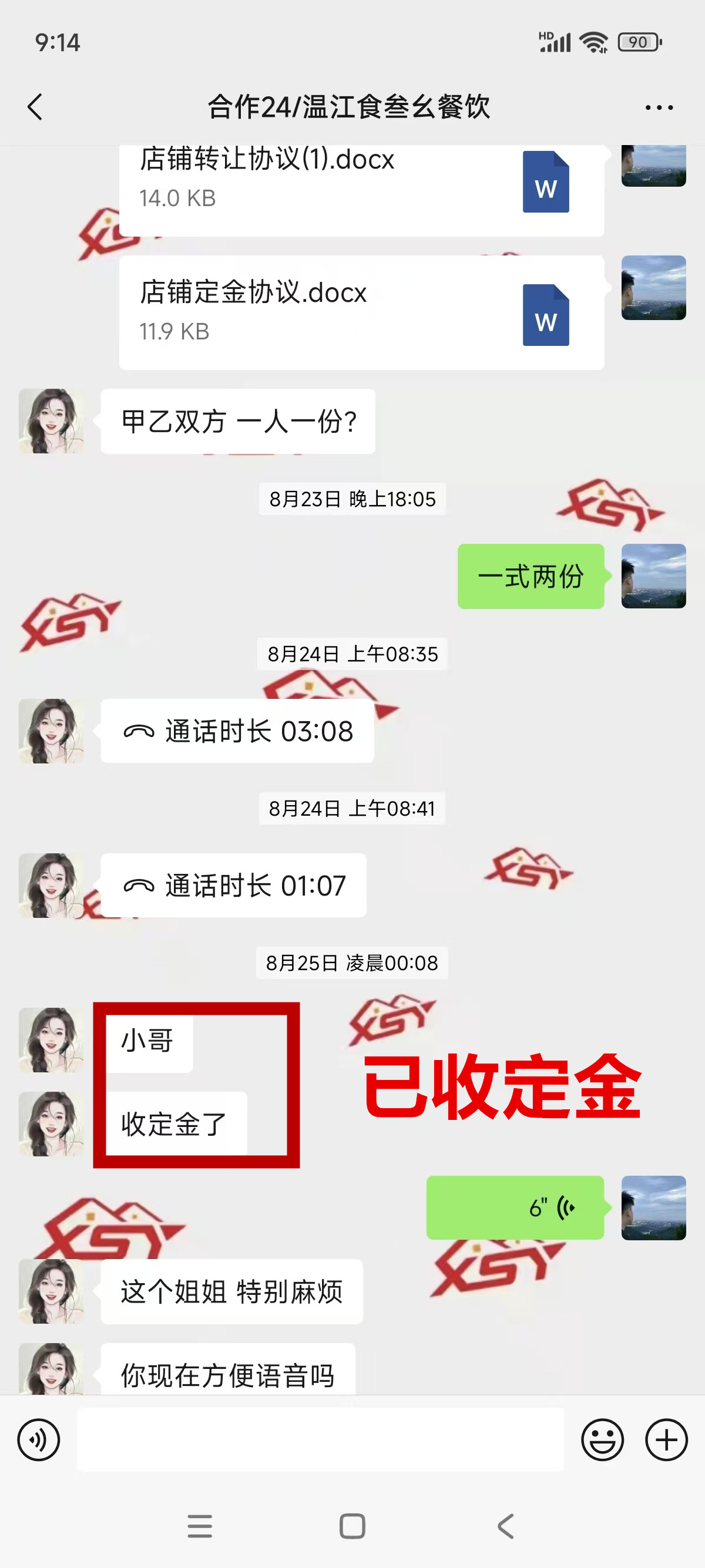Go back from the chat
The image size is (705, 1568).
tap(35, 107)
